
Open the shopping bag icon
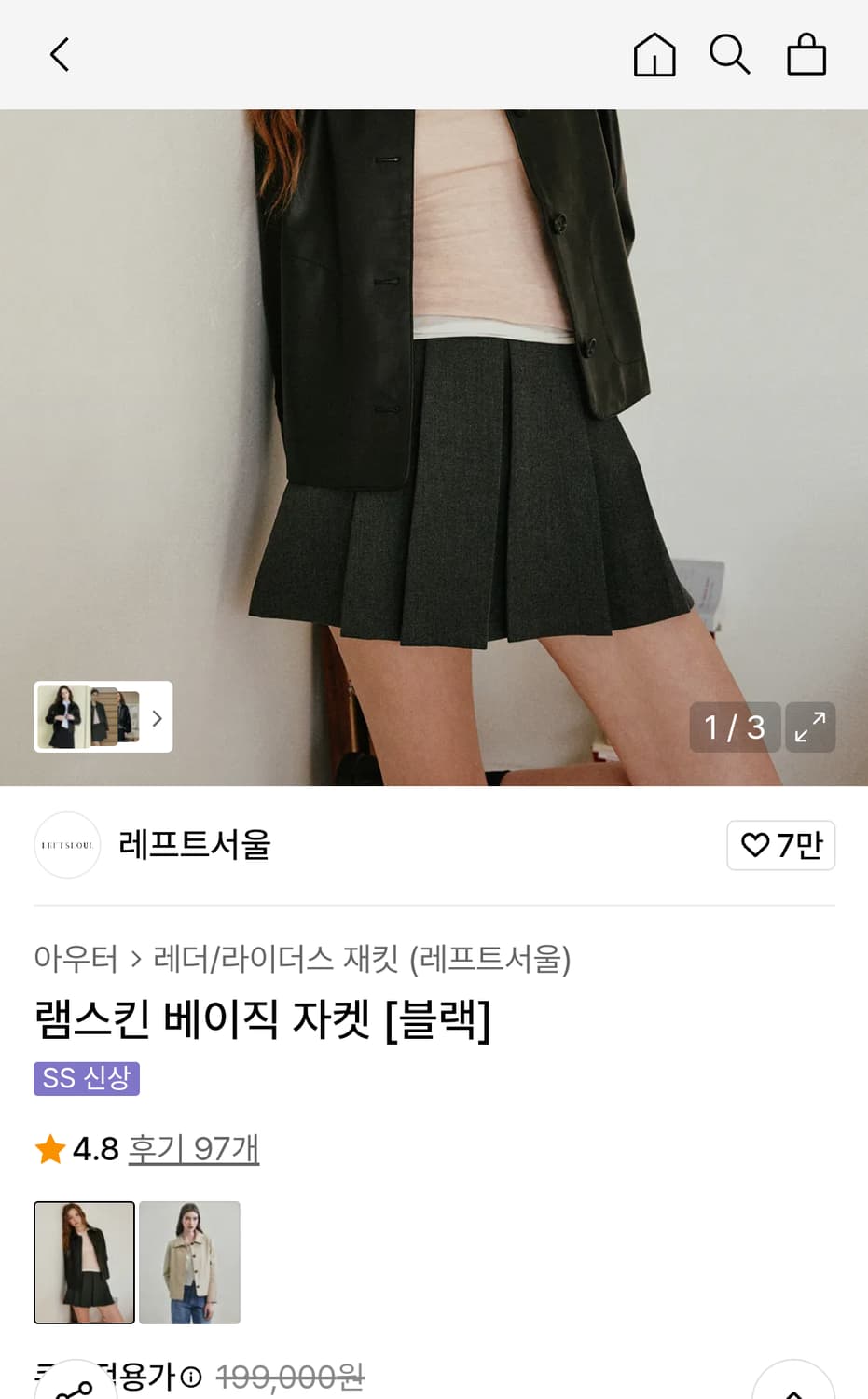pos(806,54)
